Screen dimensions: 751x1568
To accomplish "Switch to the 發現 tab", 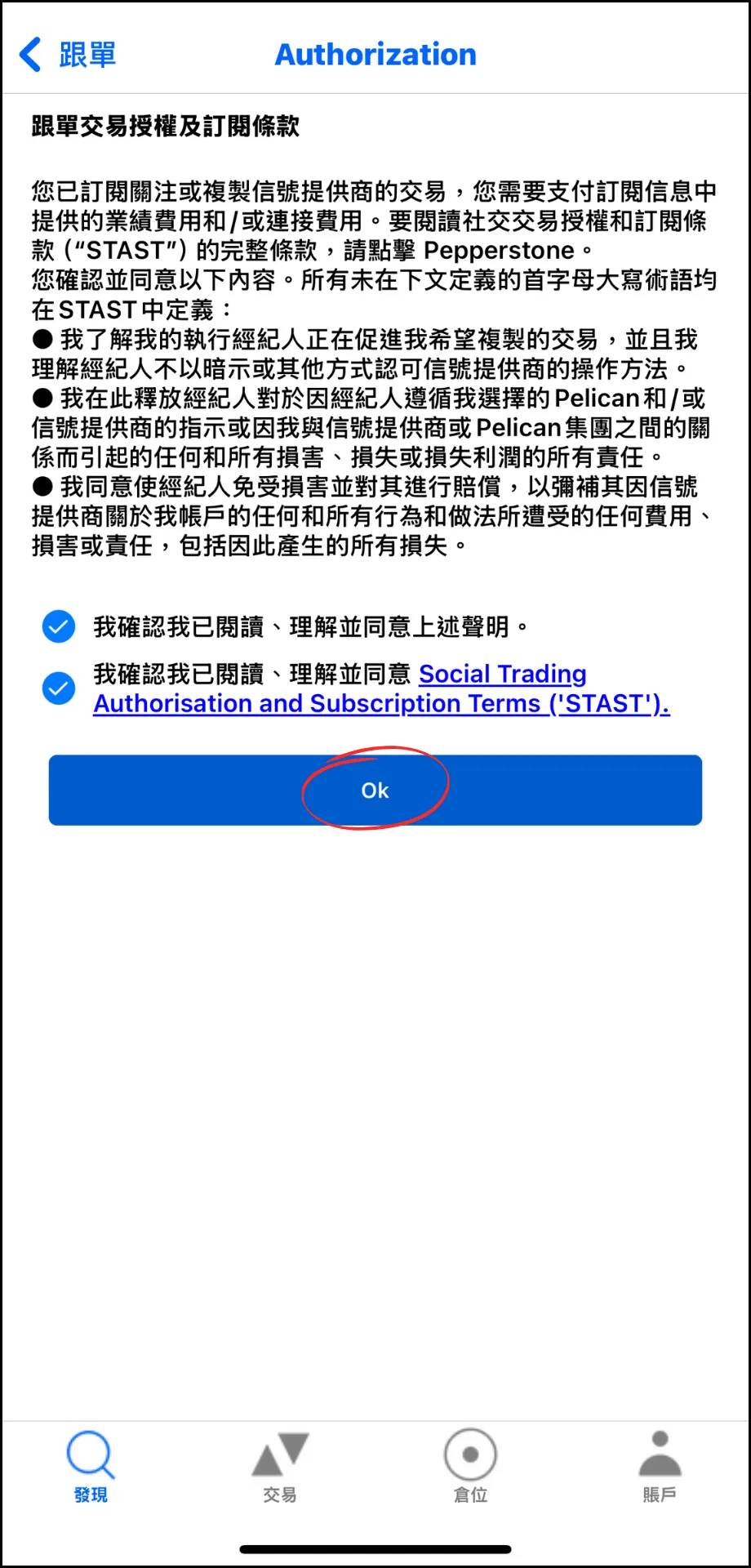I will tap(91, 1467).
